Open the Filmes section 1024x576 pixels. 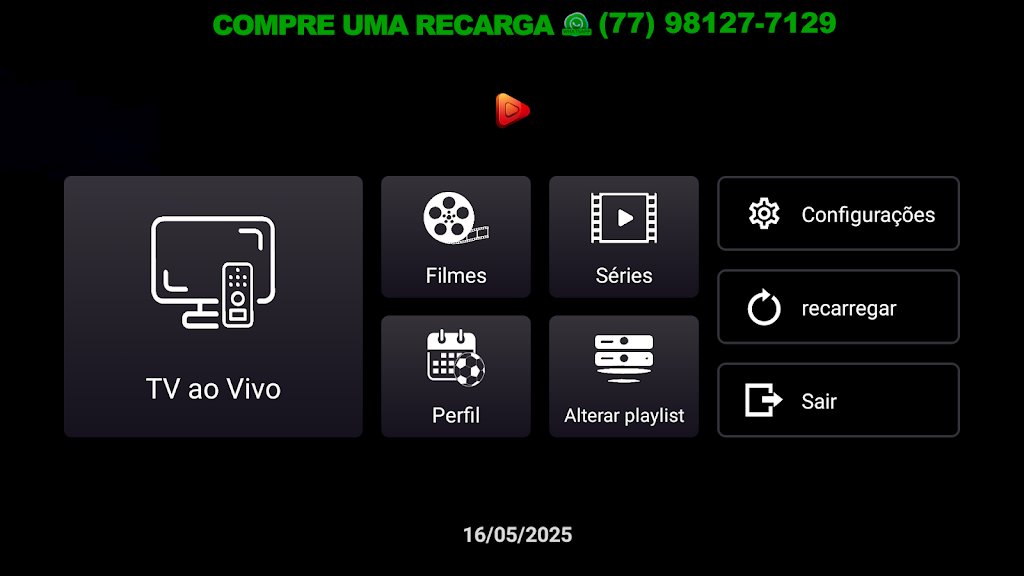tap(456, 237)
